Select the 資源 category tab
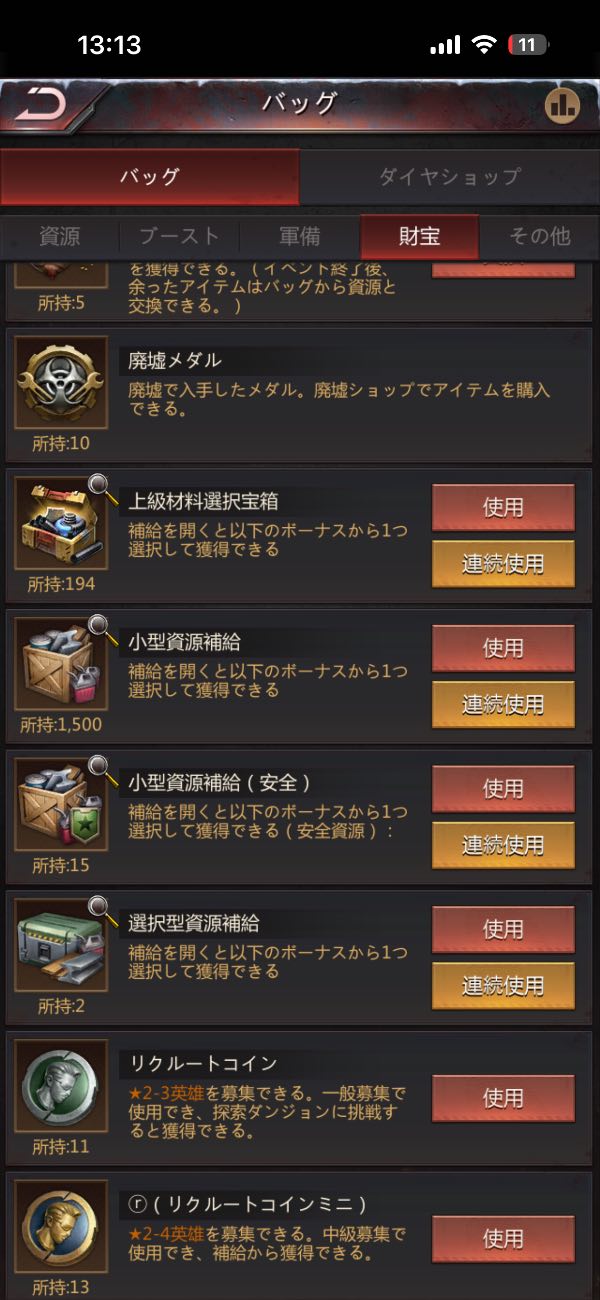The image size is (600, 1300). pyautogui.click(x=60, y=237)
